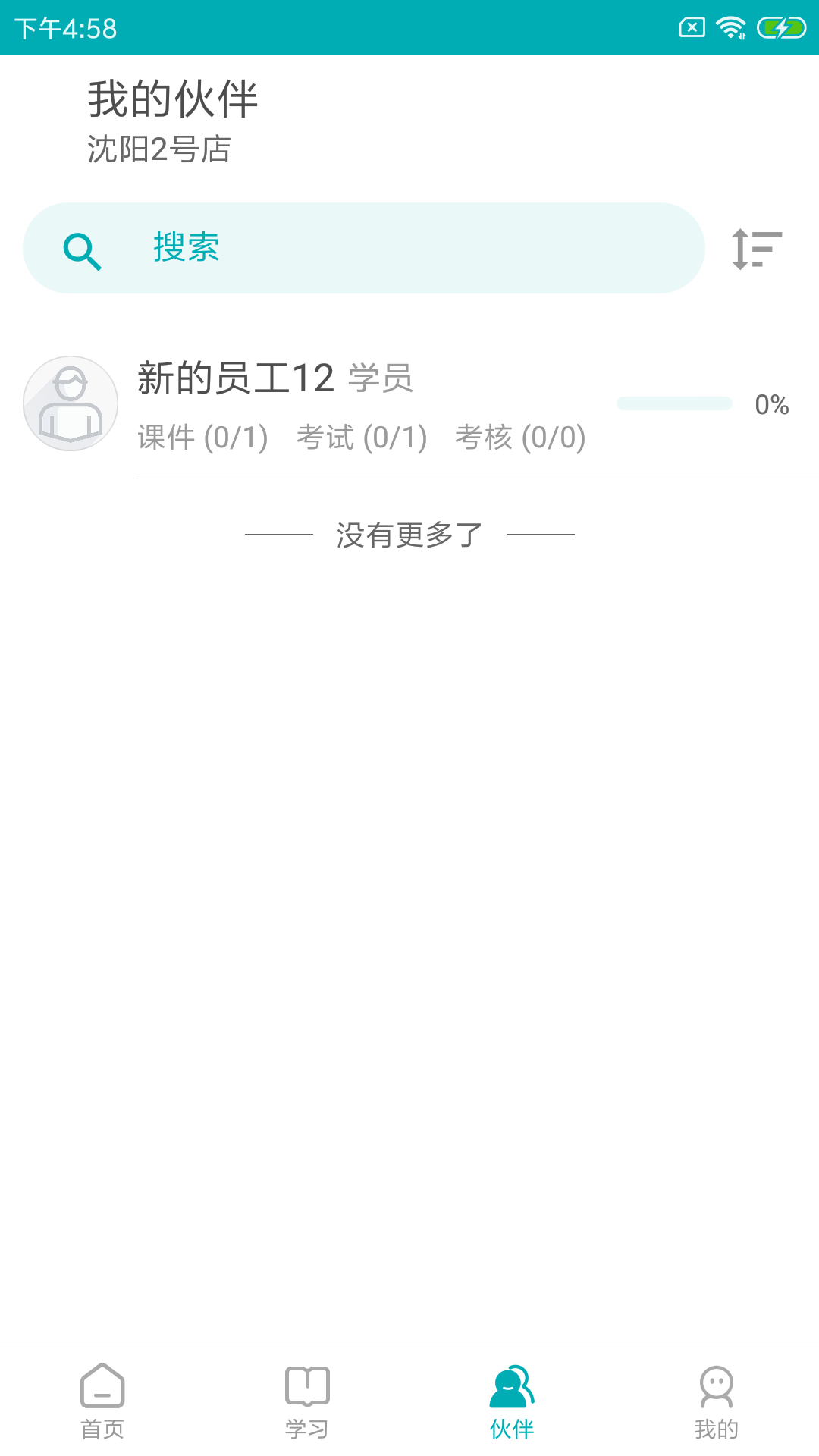Tap the 0% progress bar
819x1456 pixels.
[673, 404]
